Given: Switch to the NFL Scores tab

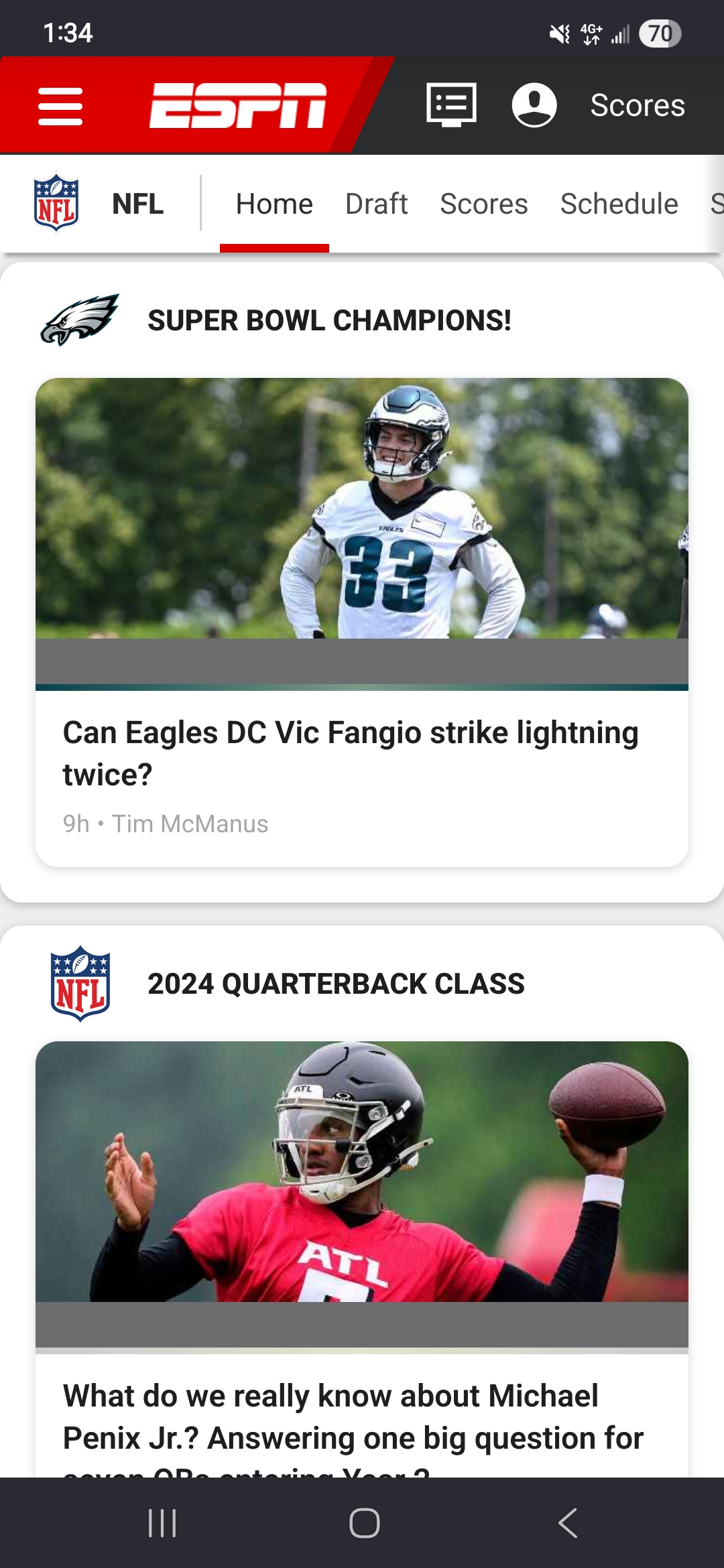Looking at the screenshot, I should [x=483, y=204].
